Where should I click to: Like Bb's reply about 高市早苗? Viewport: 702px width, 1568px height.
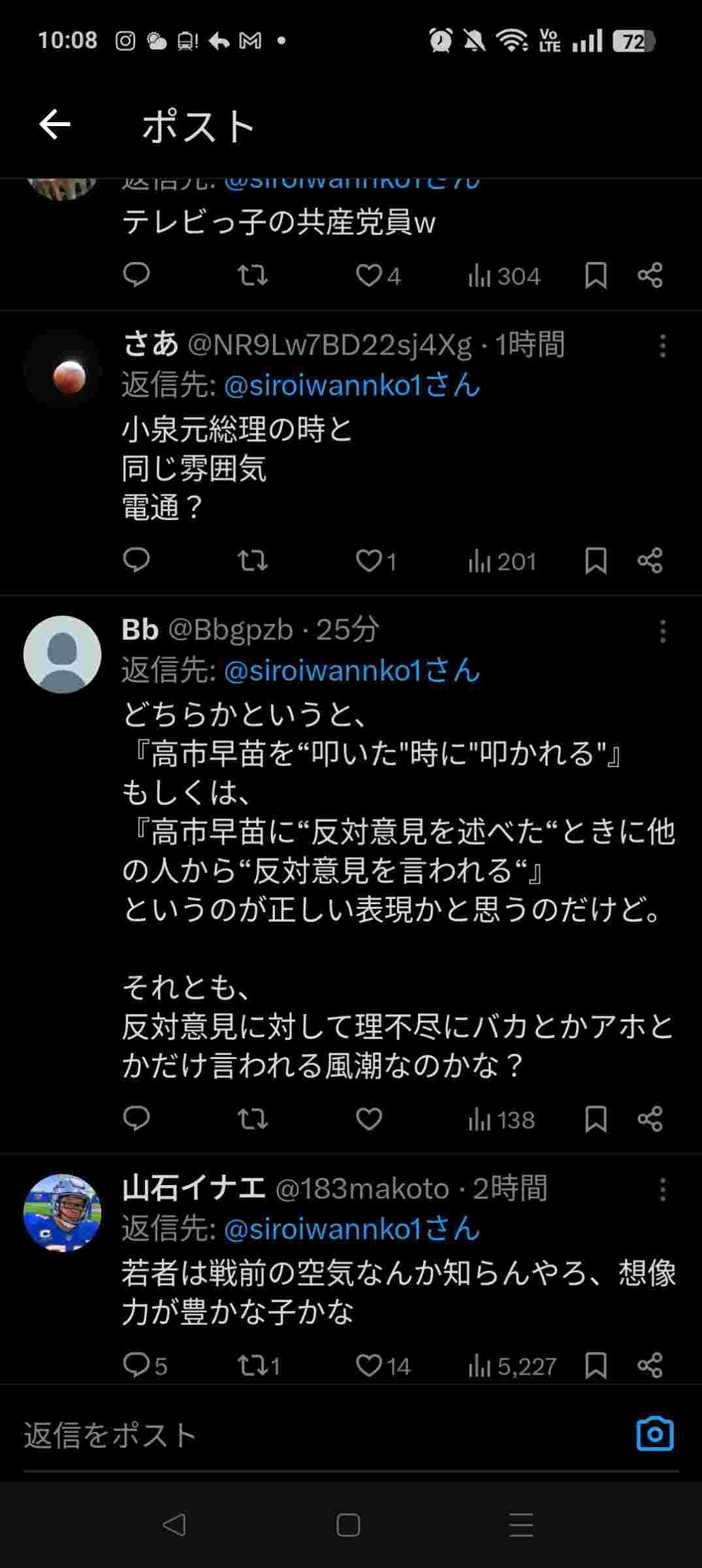click(369, 1119)
